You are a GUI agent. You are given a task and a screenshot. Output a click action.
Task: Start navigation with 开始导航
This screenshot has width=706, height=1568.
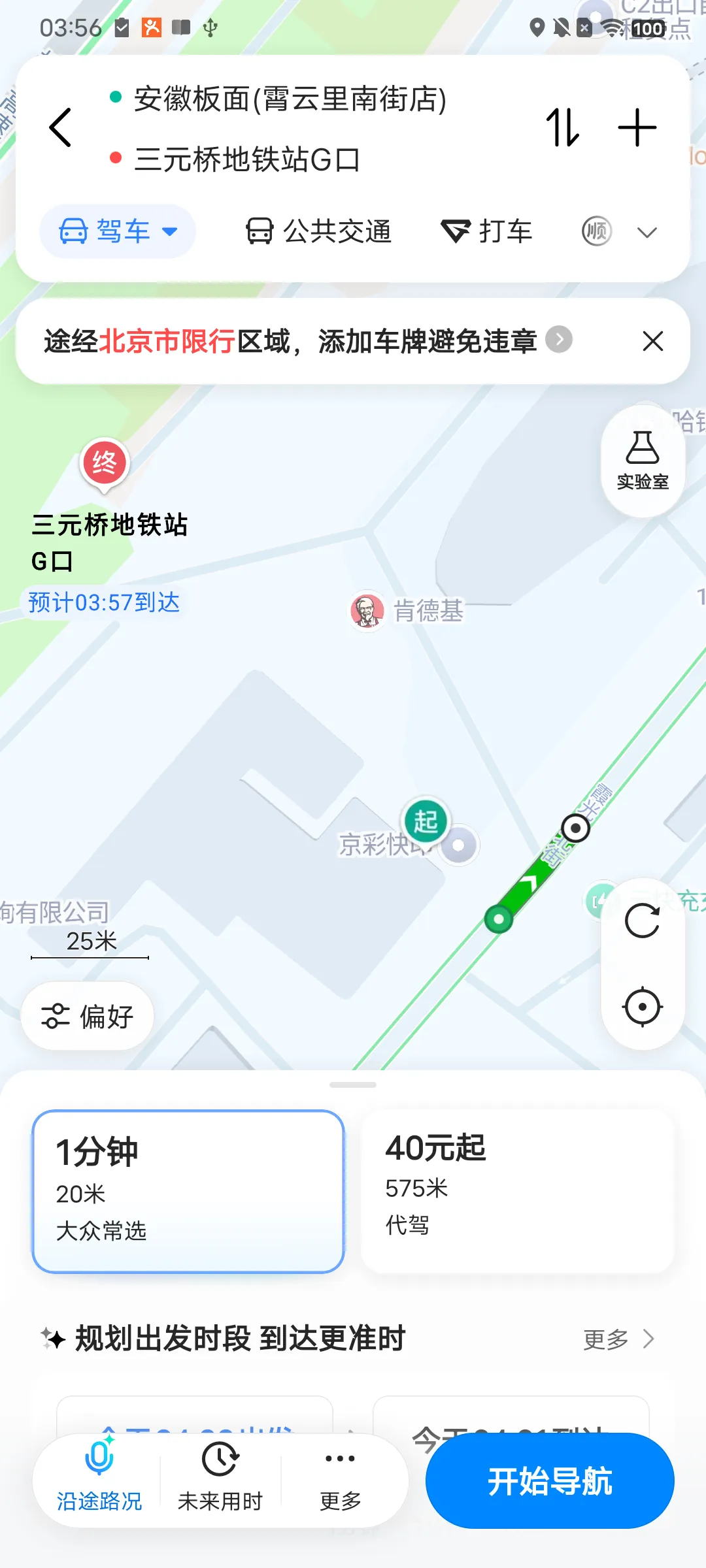pos(550,1481)
